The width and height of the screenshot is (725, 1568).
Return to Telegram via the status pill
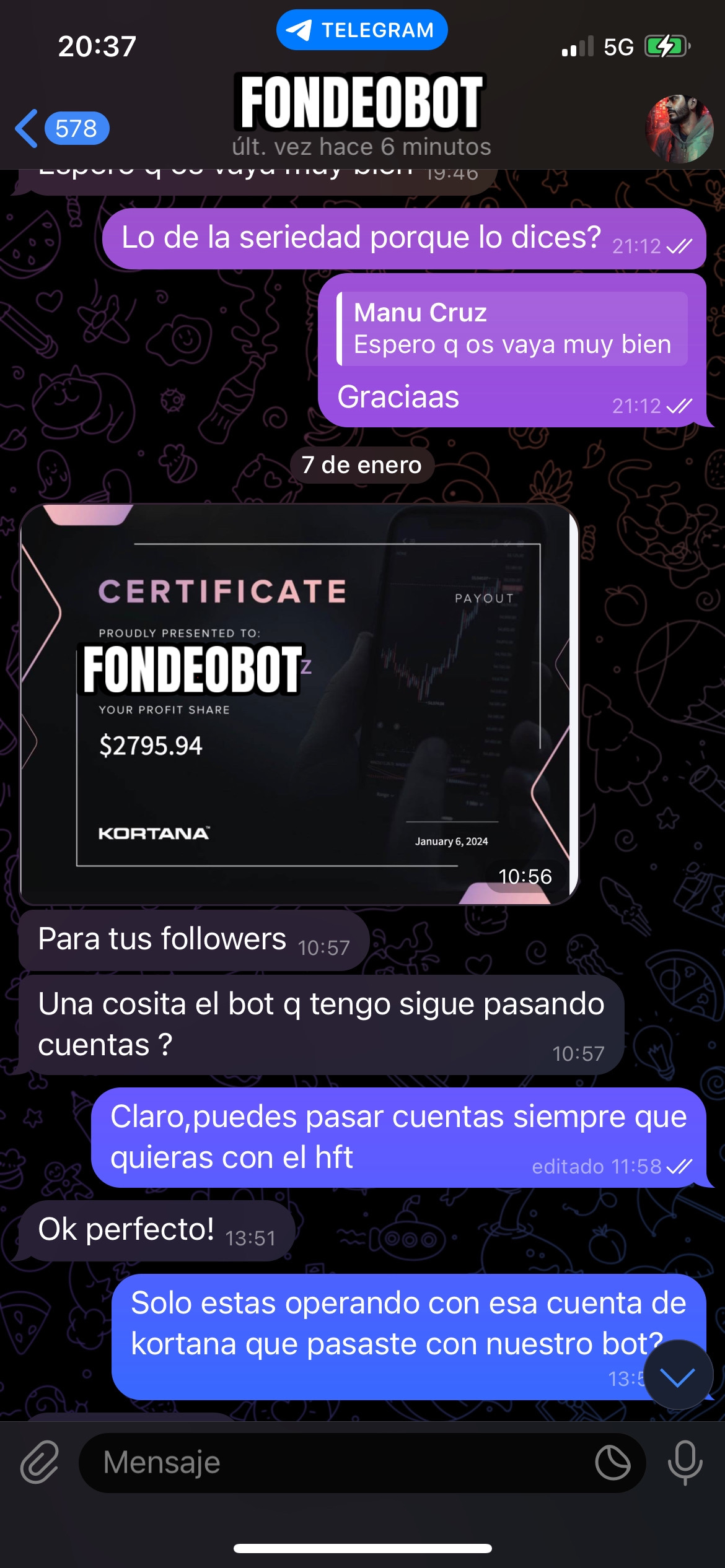[x=362, y=30]
